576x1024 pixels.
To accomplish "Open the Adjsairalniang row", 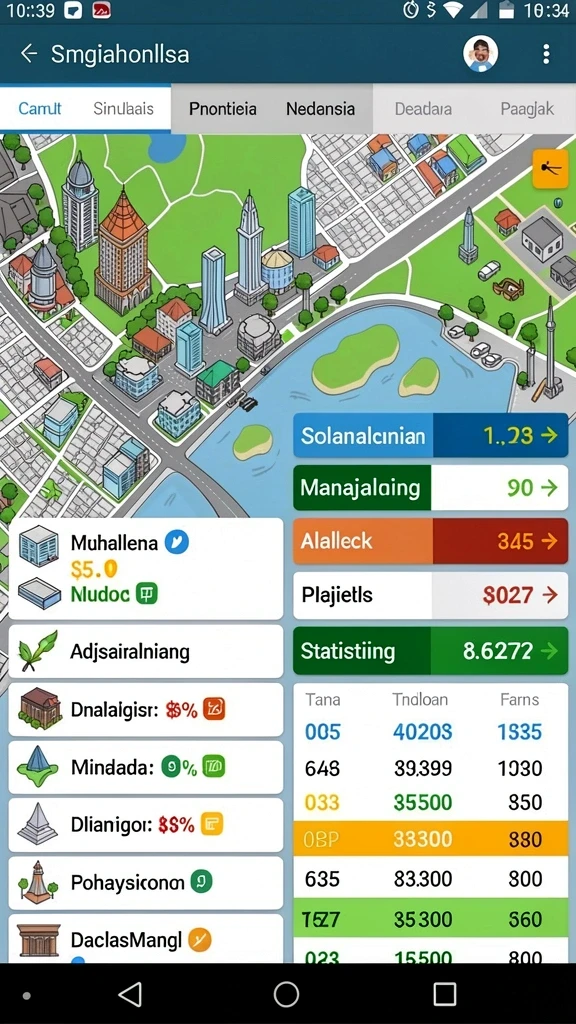I will click(146, 651).
